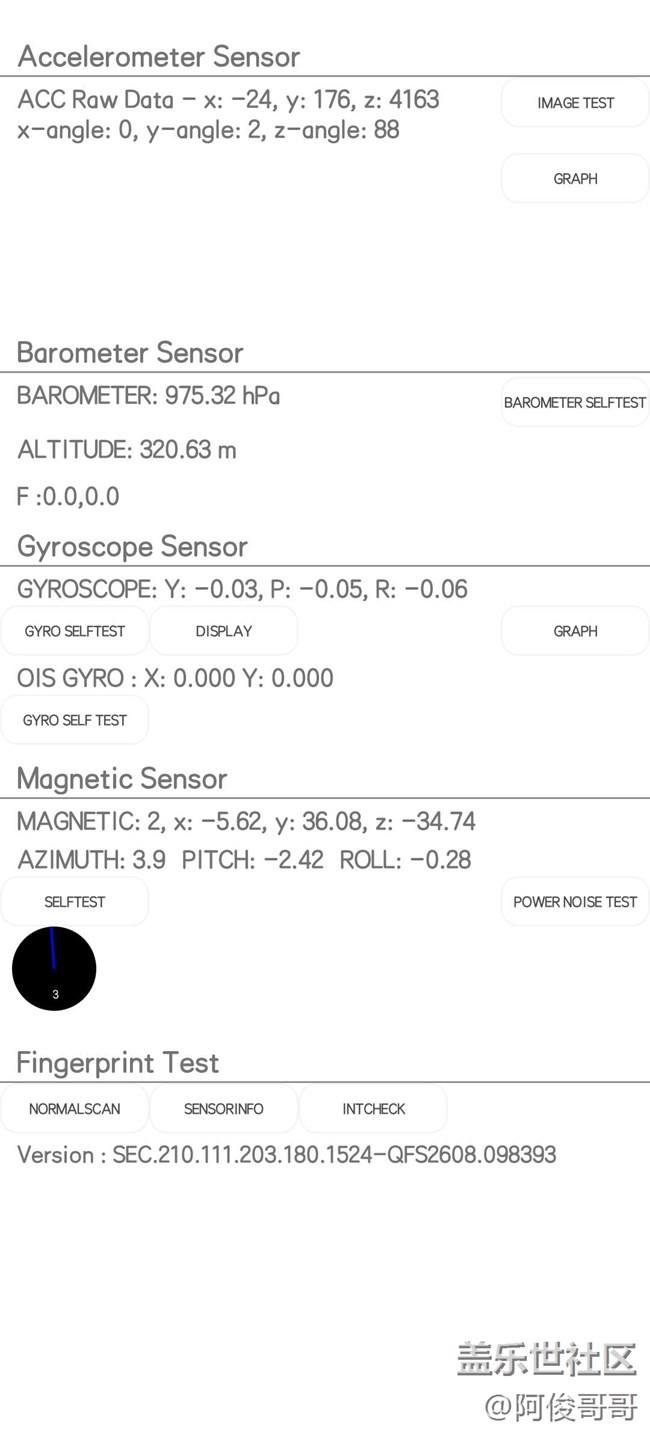Run the BAROMETER SELFTEST

pos(575,402)
